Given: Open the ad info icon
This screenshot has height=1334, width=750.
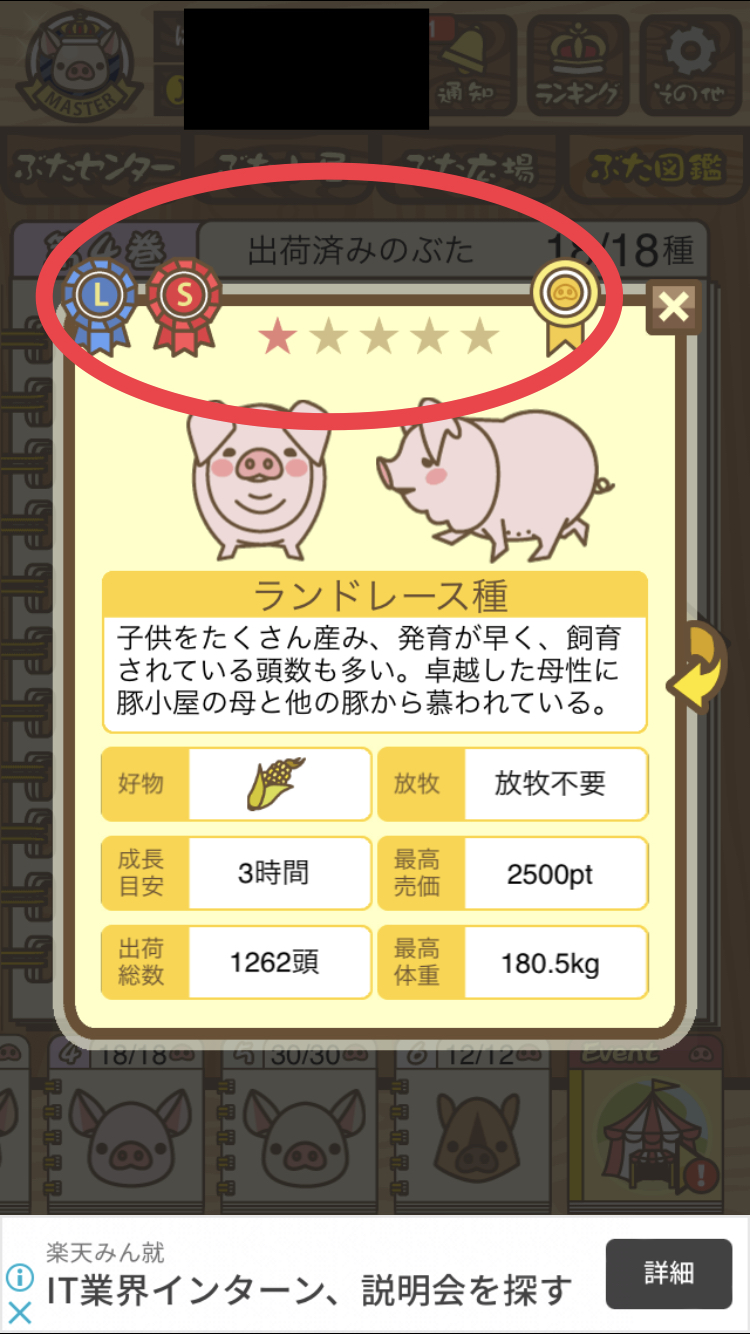Looking at the screenshot, I should (19, 1277).
